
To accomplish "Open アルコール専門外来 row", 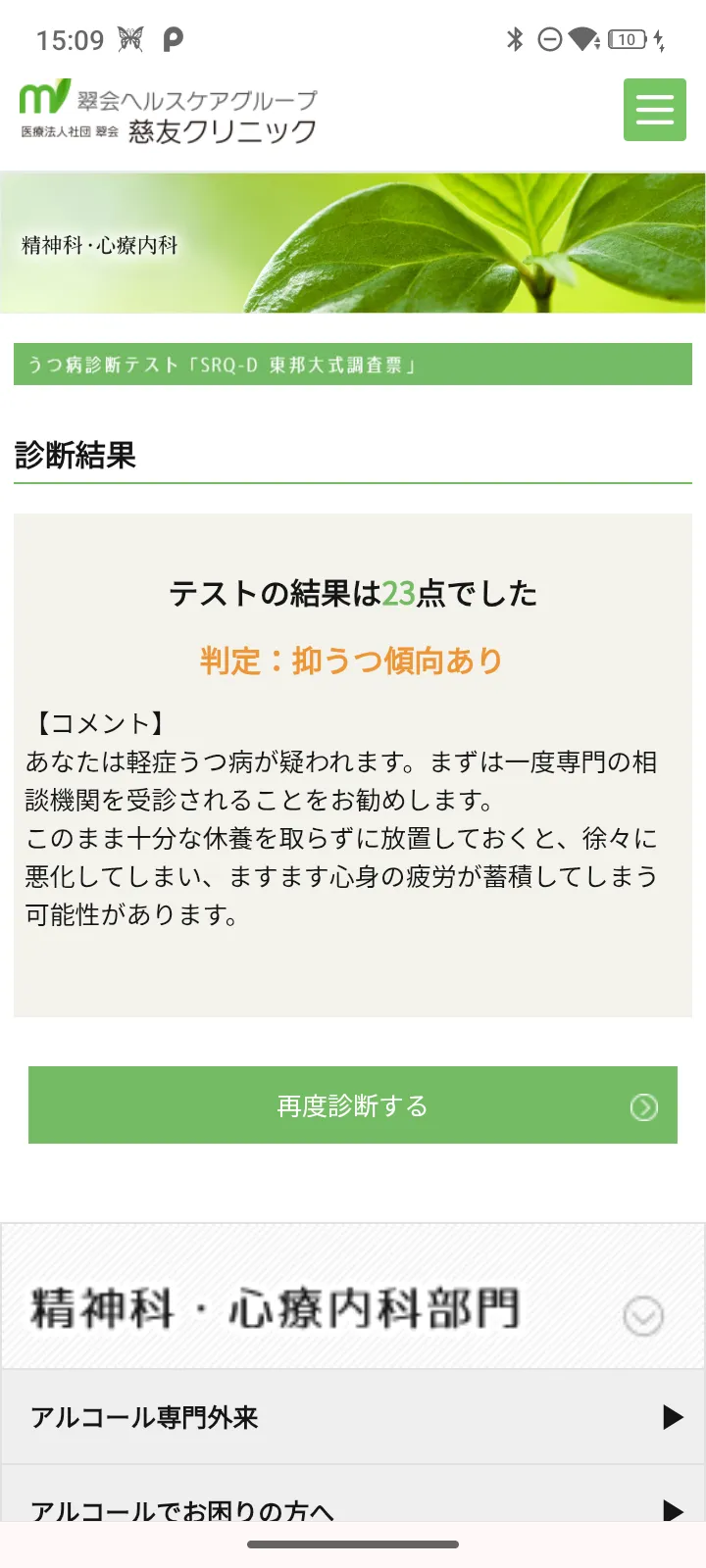I will pos(353,1417).
